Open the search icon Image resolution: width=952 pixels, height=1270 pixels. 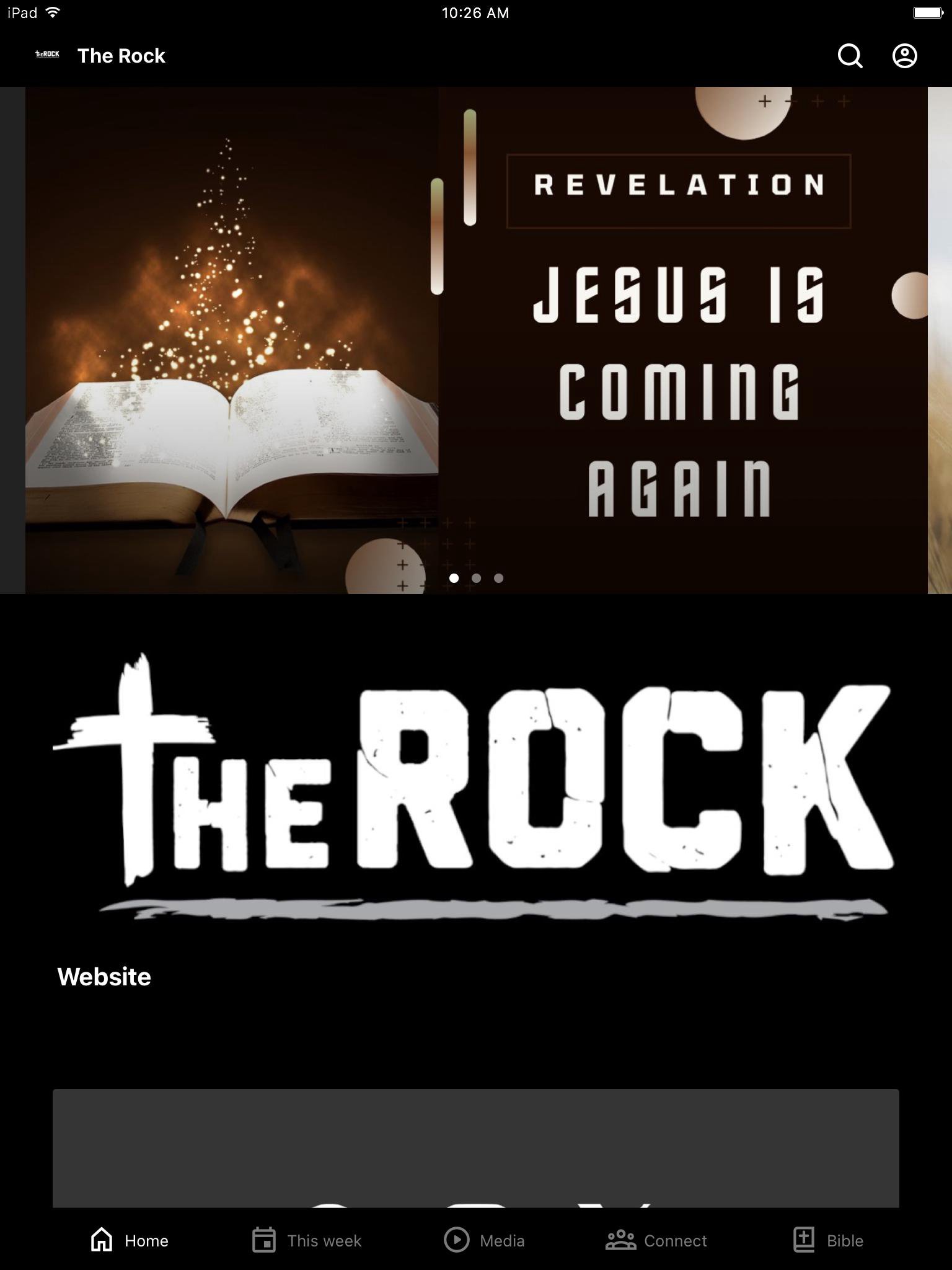(x=850, y=56)
